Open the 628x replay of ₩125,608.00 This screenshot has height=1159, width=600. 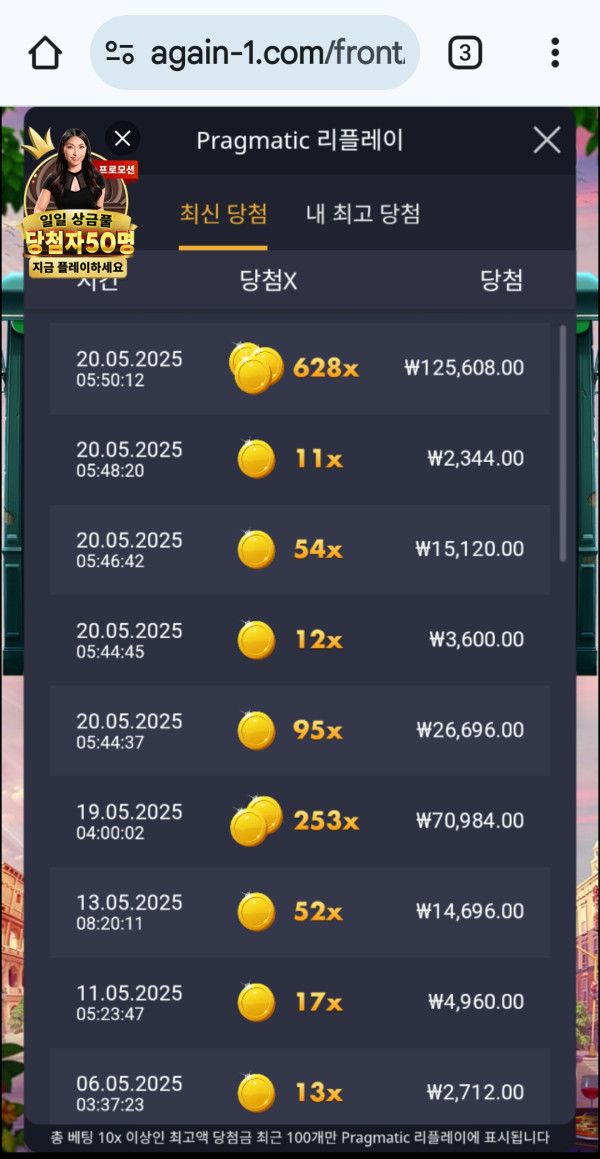[299, 368]
